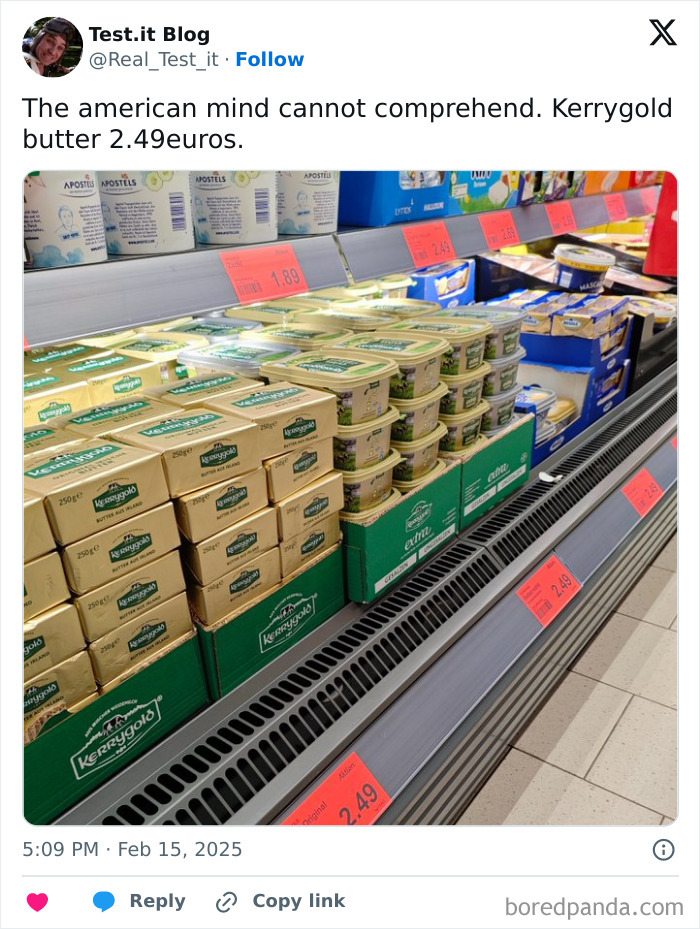The image size is (700, 929).
Task: Like this tweet with the heart
Action: (x=37, y=902)
